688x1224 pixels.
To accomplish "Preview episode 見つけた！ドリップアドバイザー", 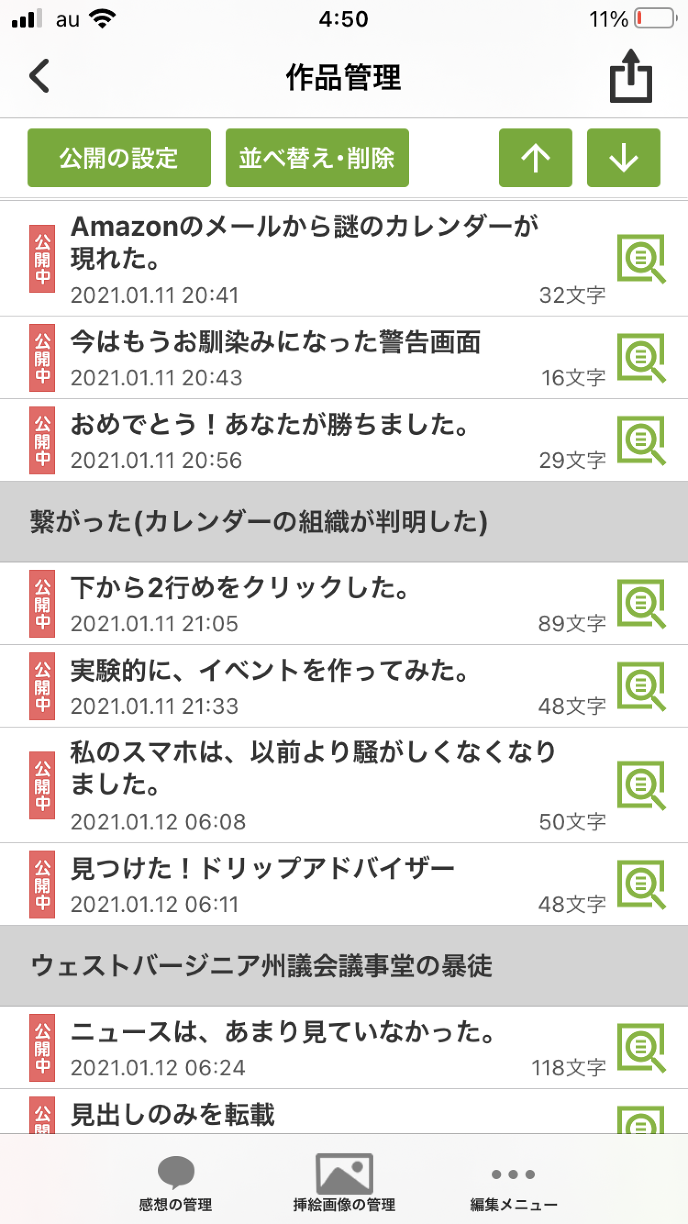I will 641,884.
